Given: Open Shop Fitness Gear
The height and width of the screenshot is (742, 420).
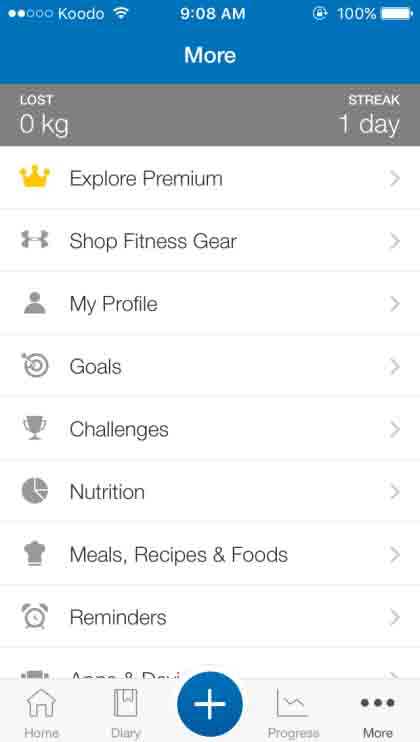Looking at the screenshot, I should (210, 240).
